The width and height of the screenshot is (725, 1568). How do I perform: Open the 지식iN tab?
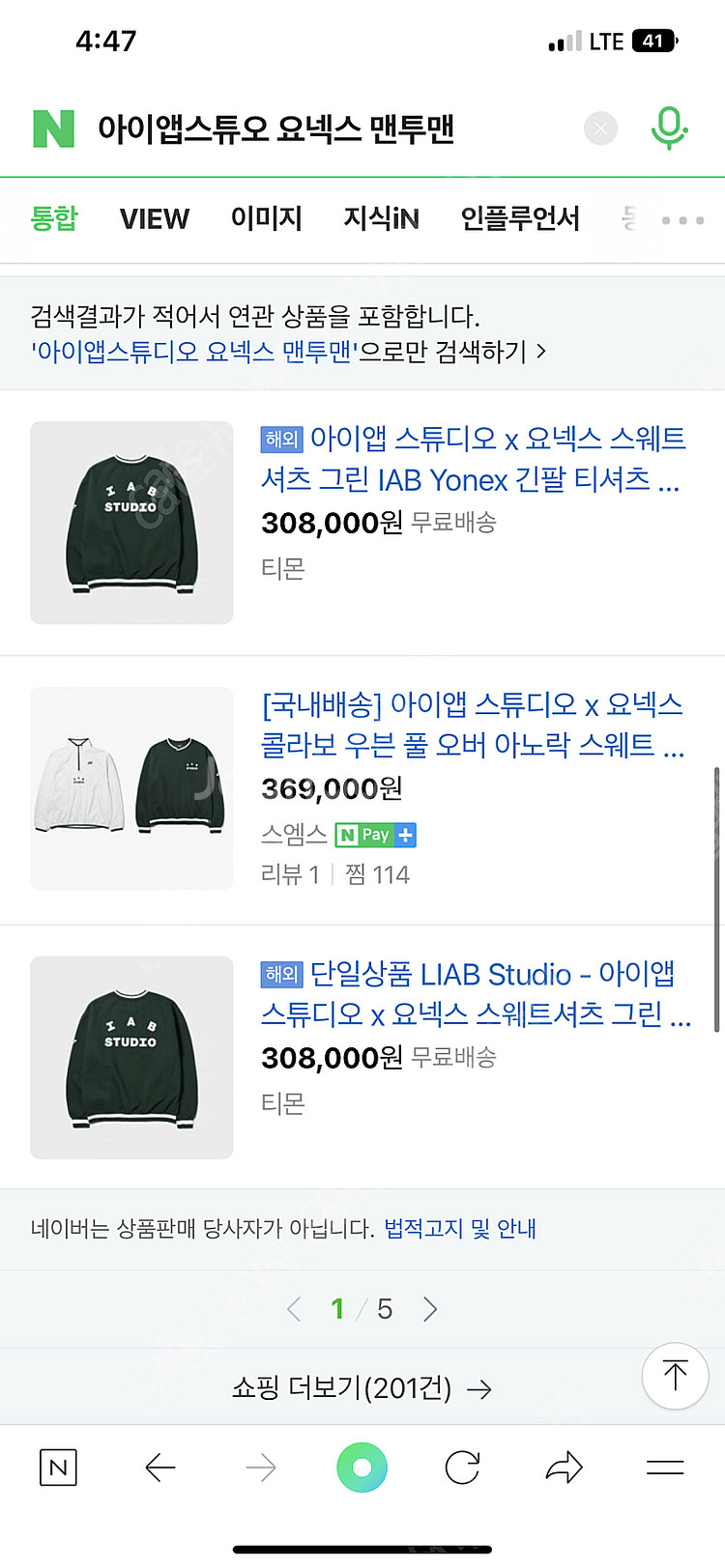click(381, 219)
